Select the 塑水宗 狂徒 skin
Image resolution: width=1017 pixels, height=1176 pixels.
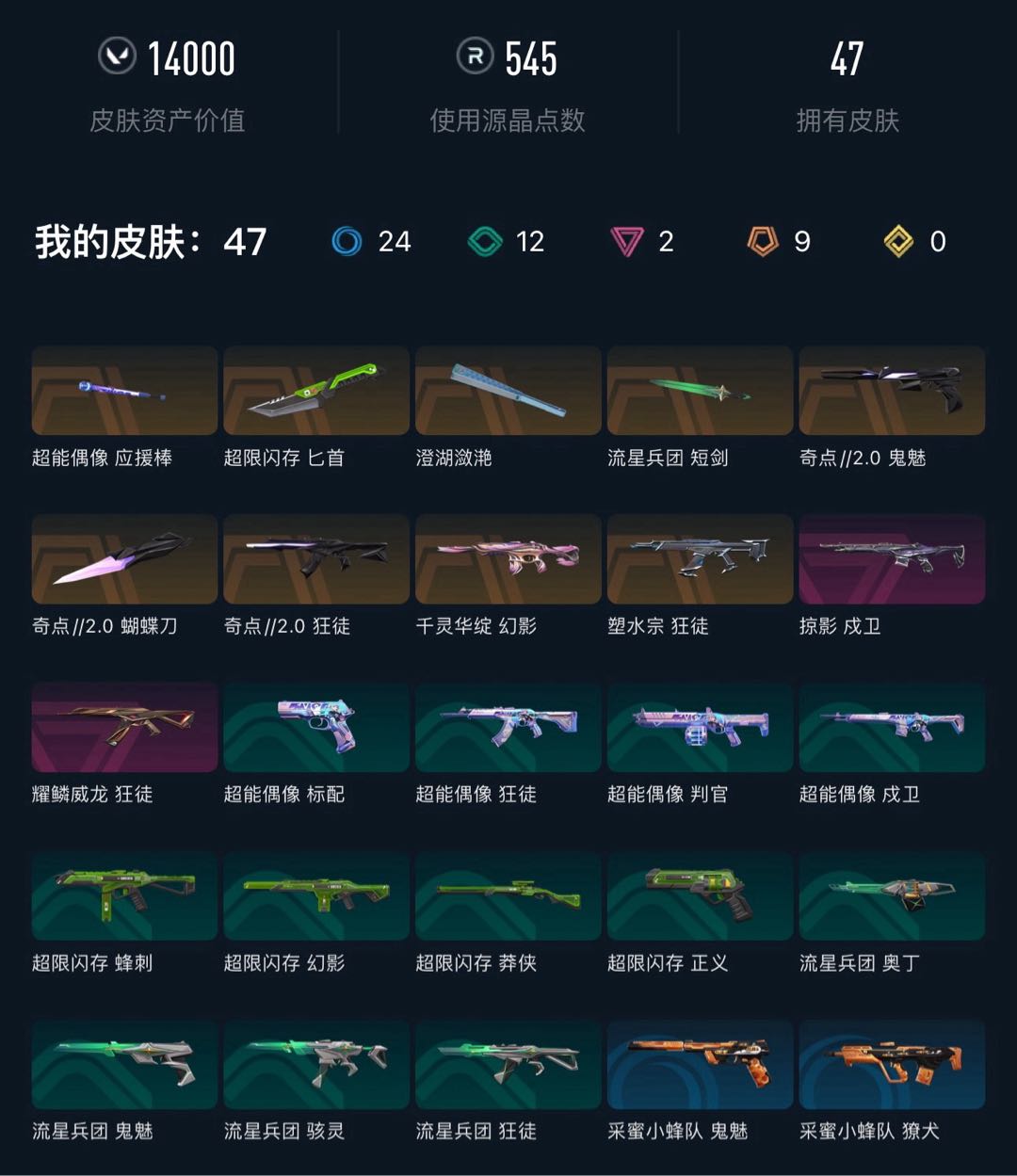point(700,558)
